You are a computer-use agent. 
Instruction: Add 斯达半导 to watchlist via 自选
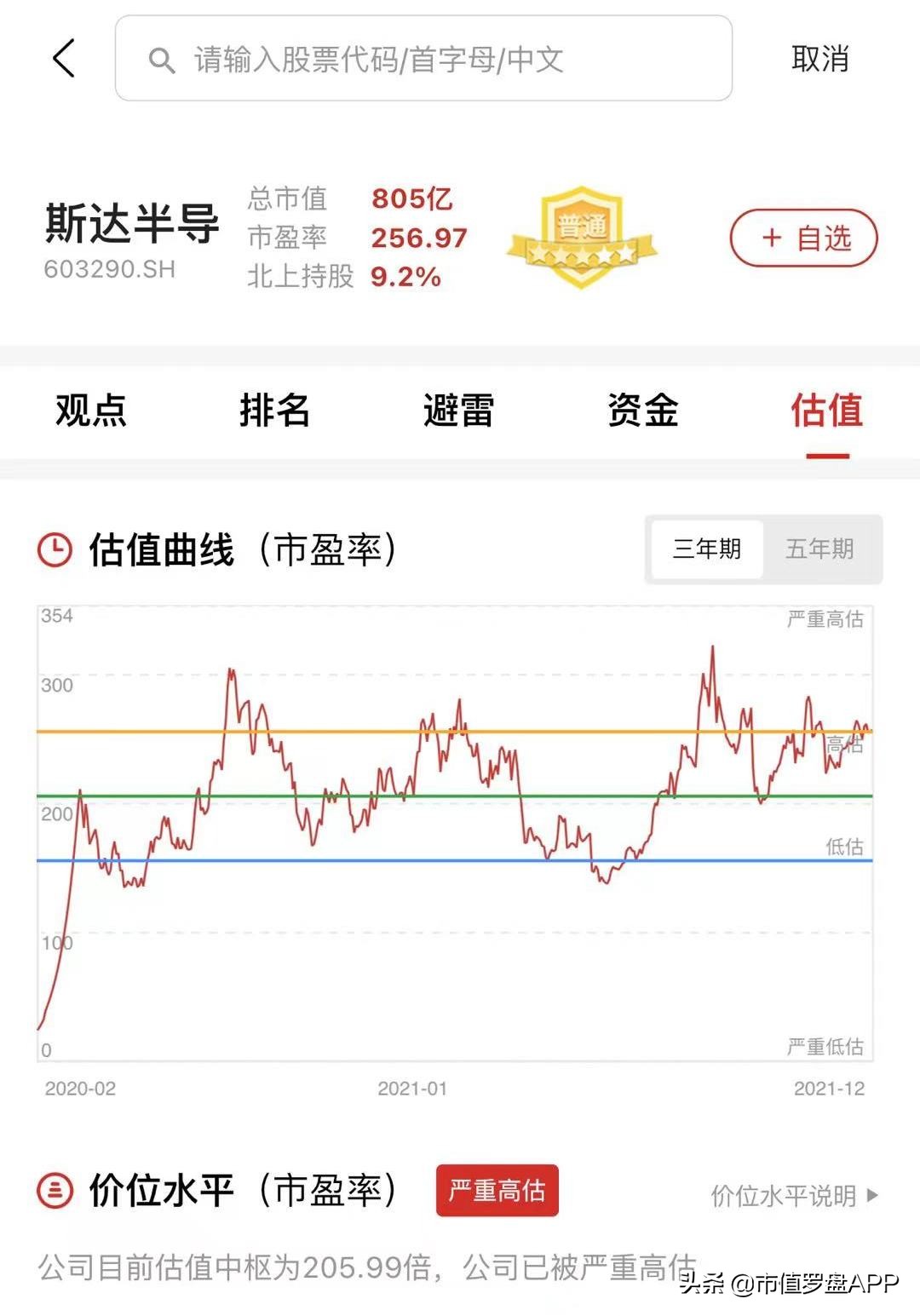pyautogui.click(x=803, y=238)
